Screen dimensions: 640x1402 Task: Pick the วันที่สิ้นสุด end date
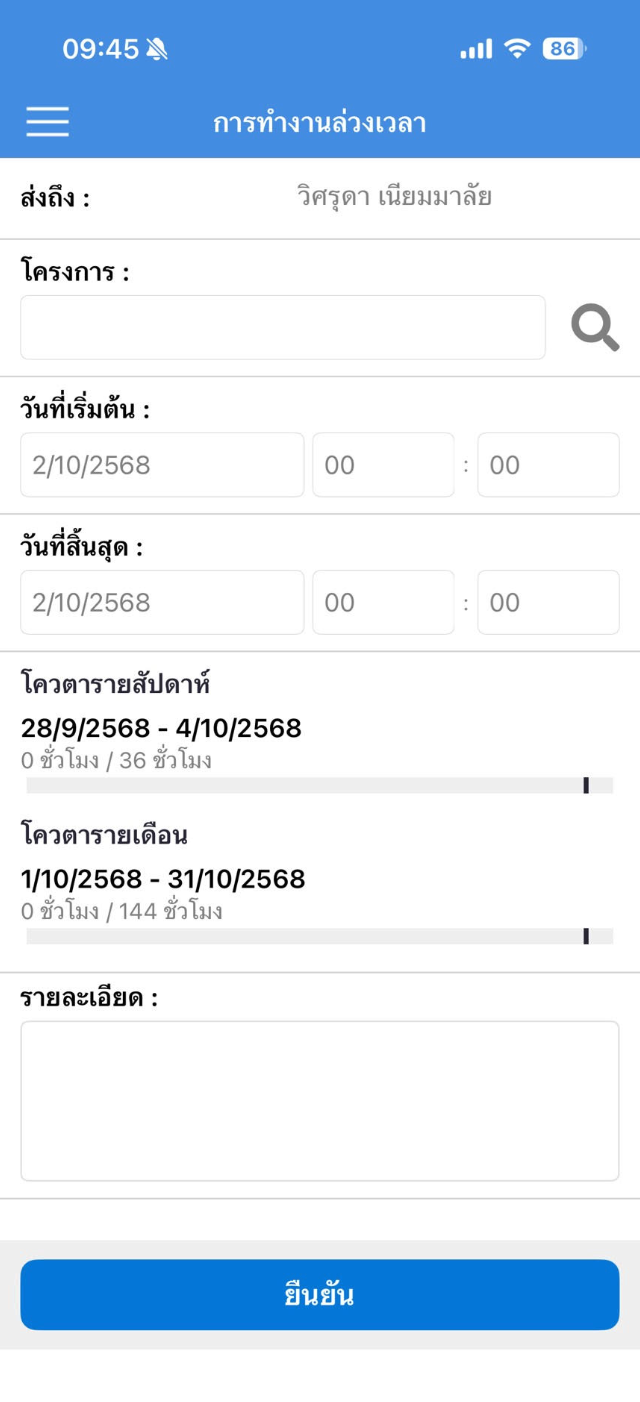pyautogui.click(x=162, y=602)
